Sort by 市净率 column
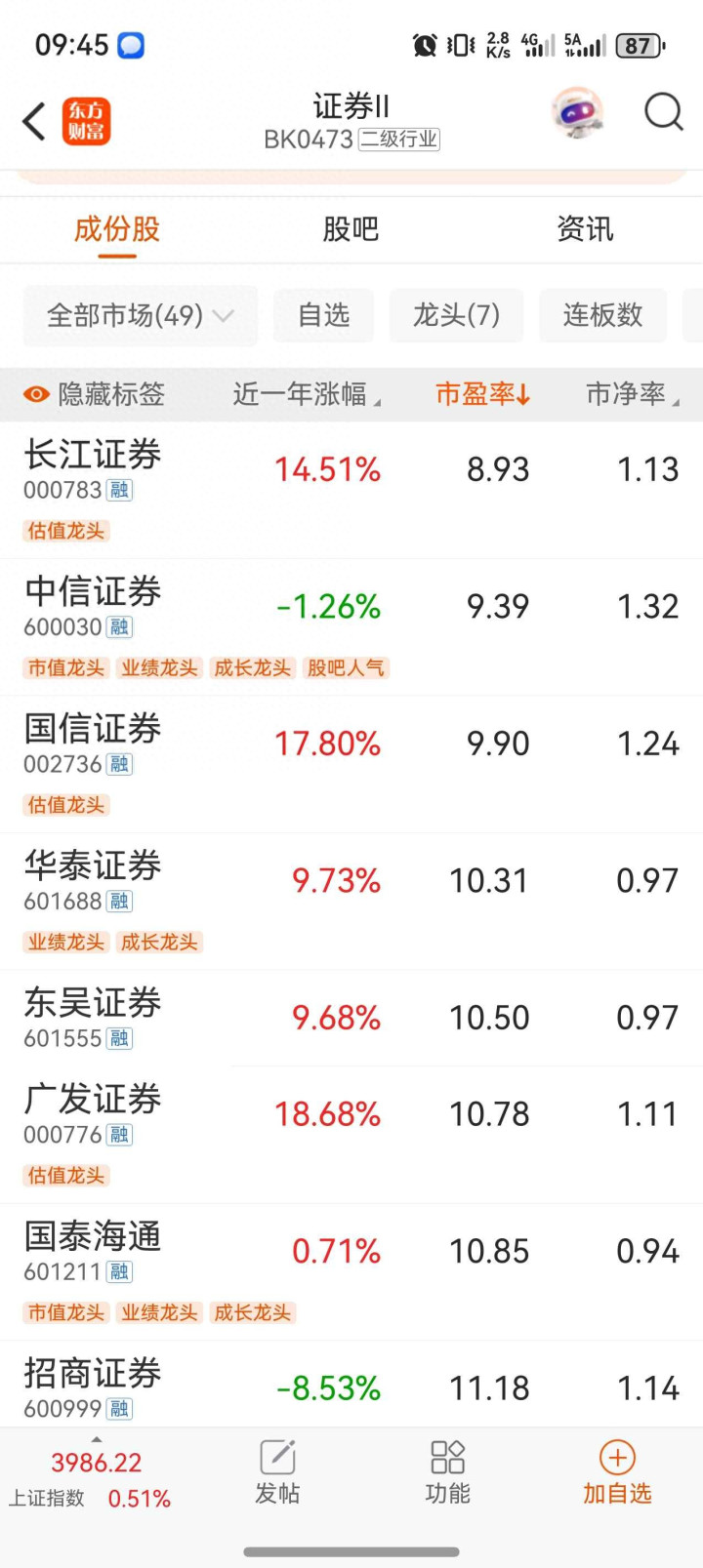 [x=631, y=394]
